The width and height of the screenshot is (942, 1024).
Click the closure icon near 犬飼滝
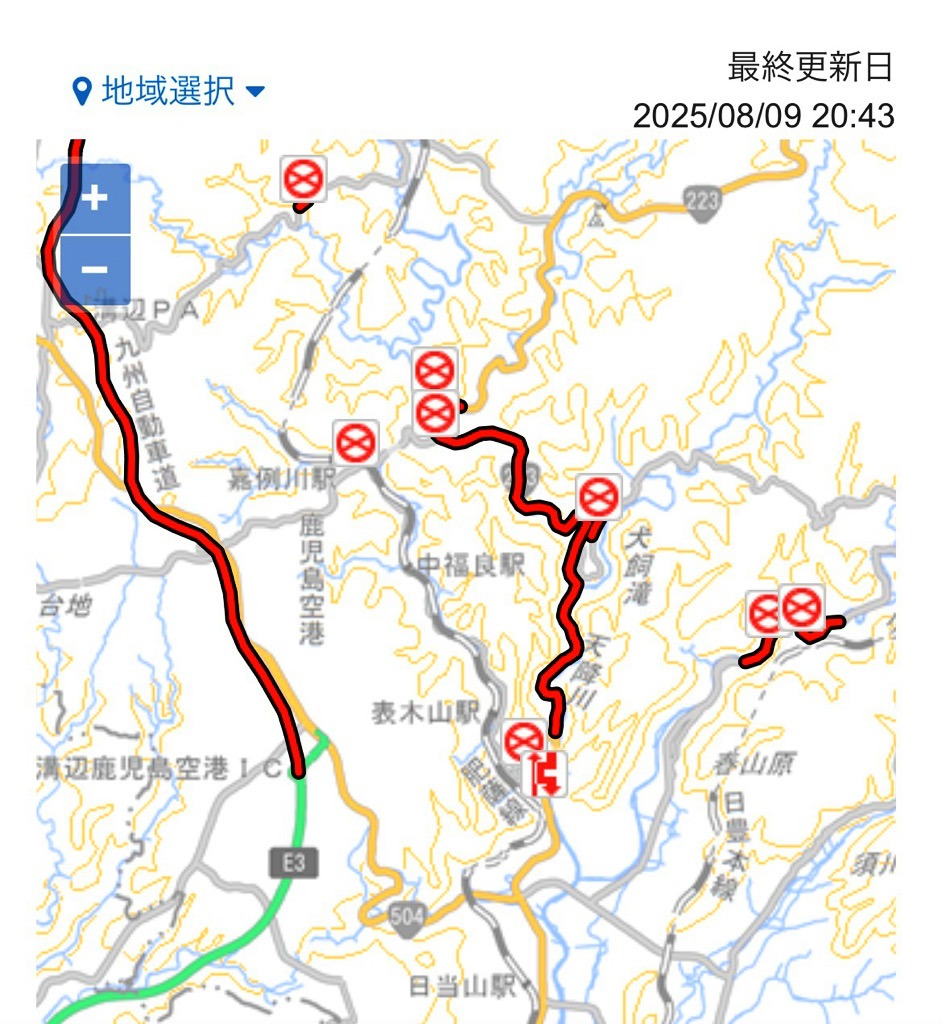[597, 494]
